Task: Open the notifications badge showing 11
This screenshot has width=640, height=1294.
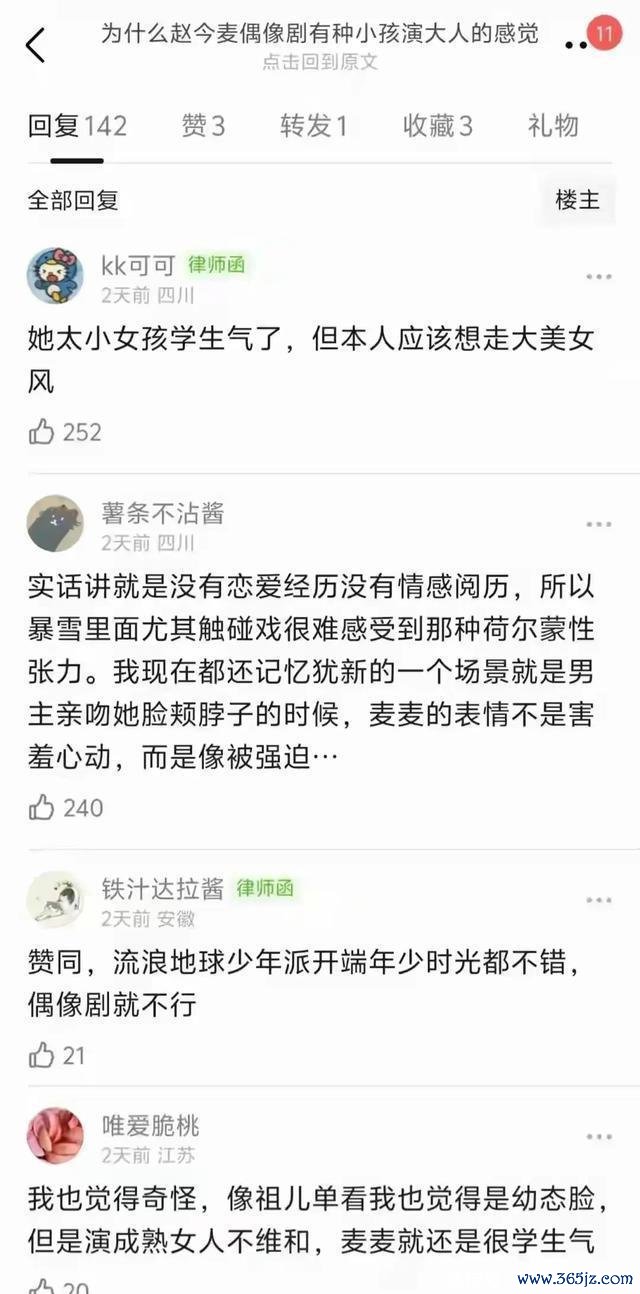Action: tap(604, 34)
